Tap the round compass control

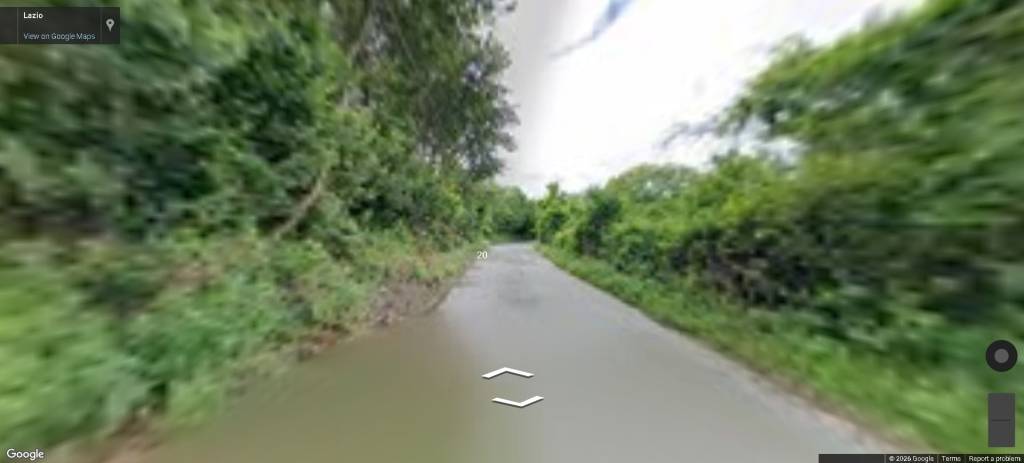coord(1001,356)
